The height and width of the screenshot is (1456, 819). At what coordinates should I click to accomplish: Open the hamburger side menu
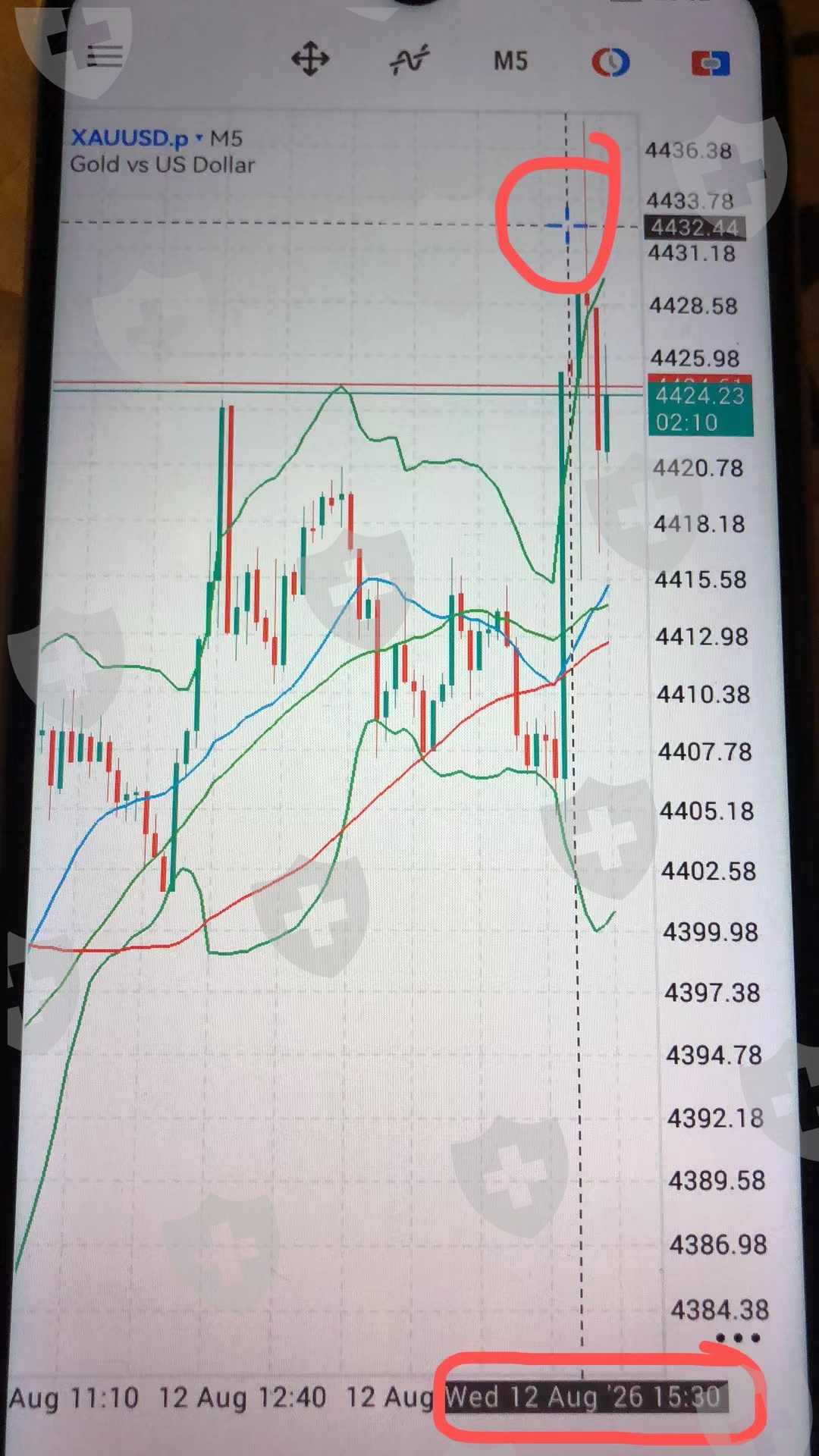[x=105, y=56]
